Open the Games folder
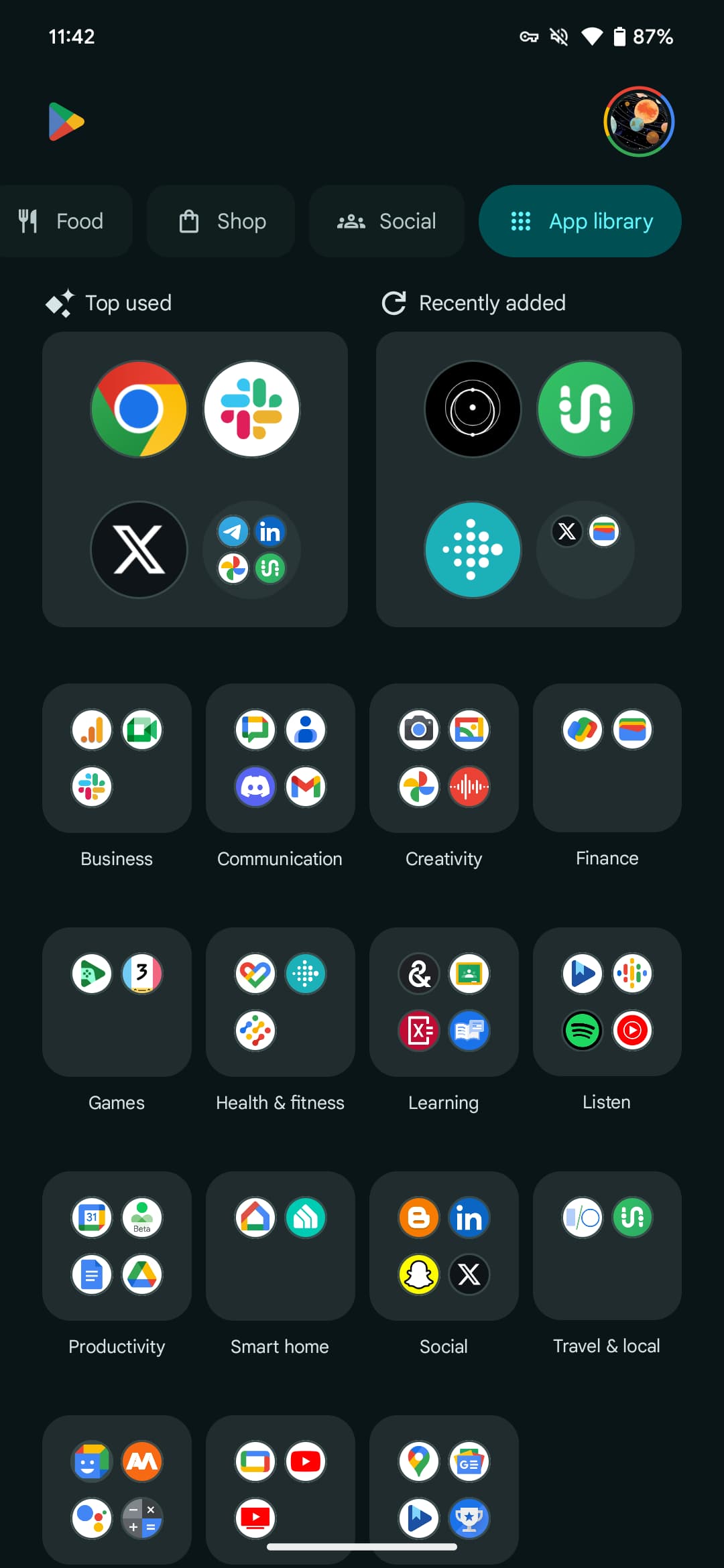Image resolution: width=724 pixels, height=1568 pixels. pyautogui.click(x=117, y=1002)
